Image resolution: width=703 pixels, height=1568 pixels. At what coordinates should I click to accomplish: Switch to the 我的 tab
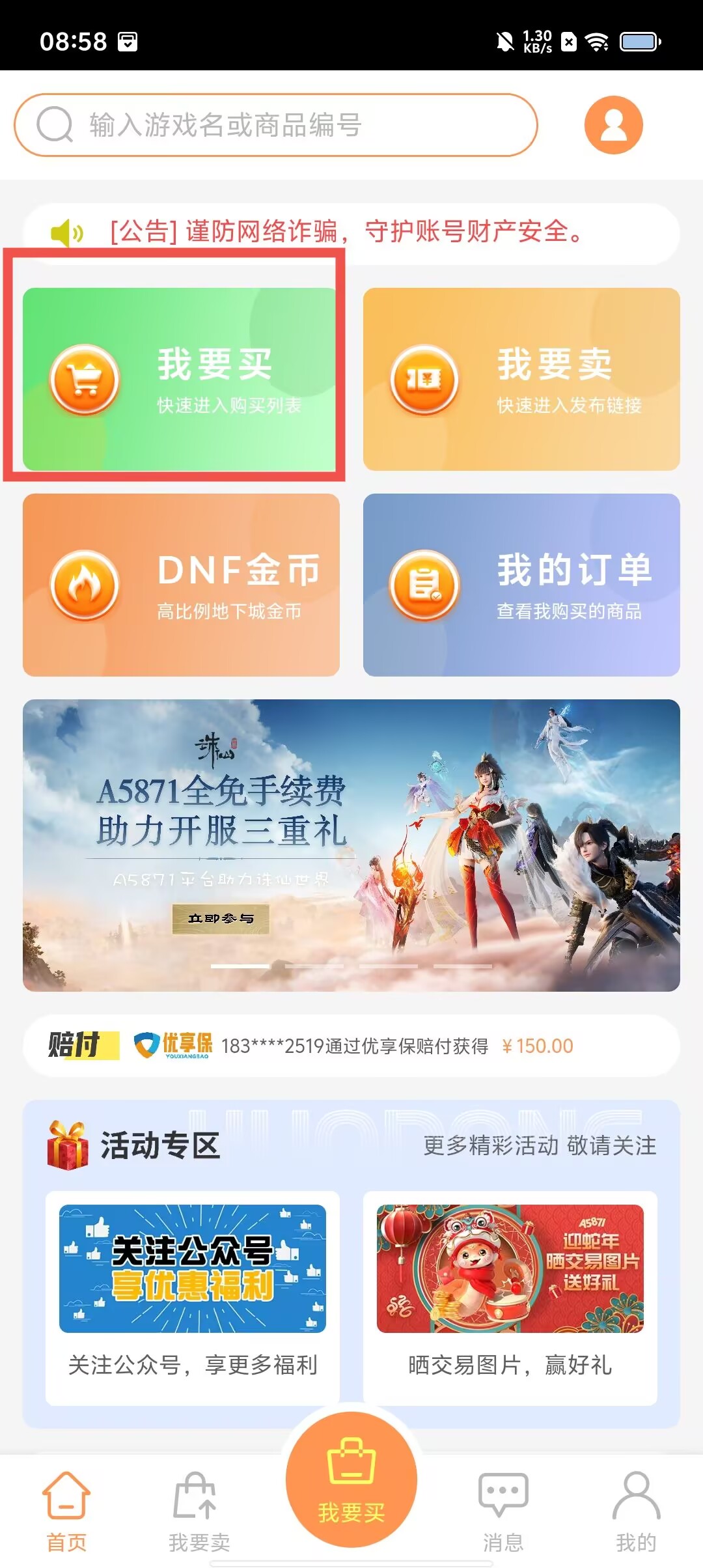[636, 1511]
